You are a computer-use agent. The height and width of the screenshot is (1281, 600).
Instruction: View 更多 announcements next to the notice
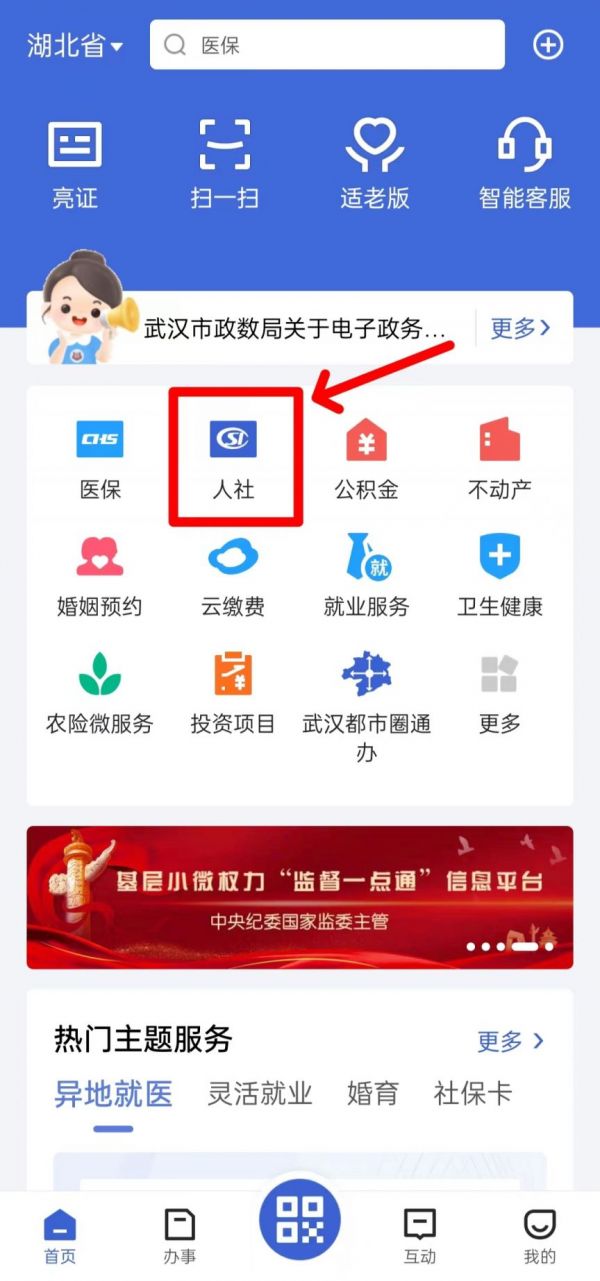click(x=520, y=328)
